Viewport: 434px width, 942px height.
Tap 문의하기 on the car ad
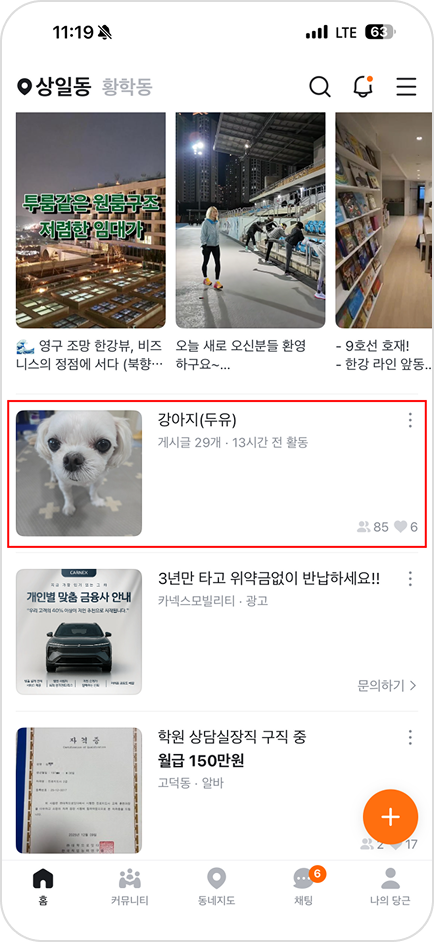[x=387, y=685]
